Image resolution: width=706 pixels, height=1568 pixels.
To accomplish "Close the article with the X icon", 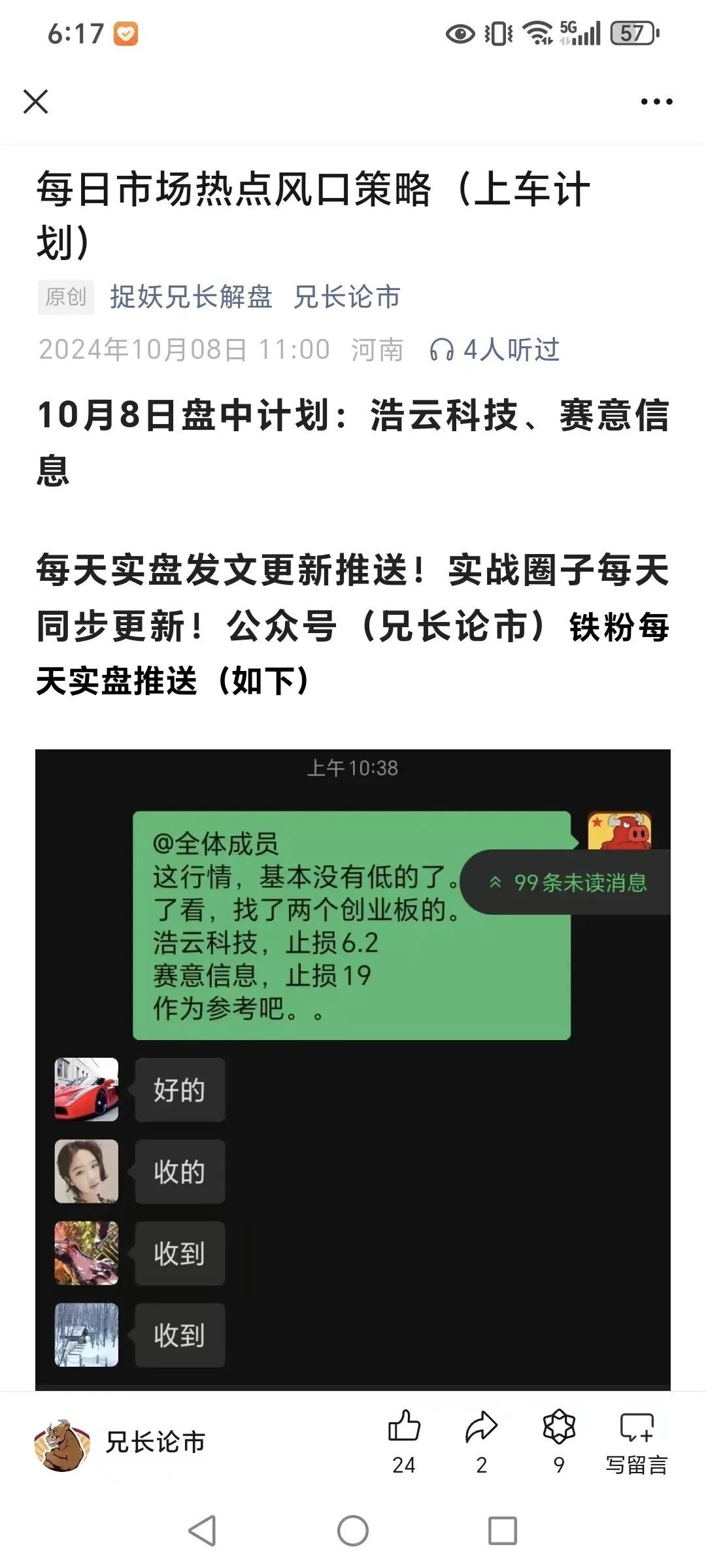I will 35,102.
